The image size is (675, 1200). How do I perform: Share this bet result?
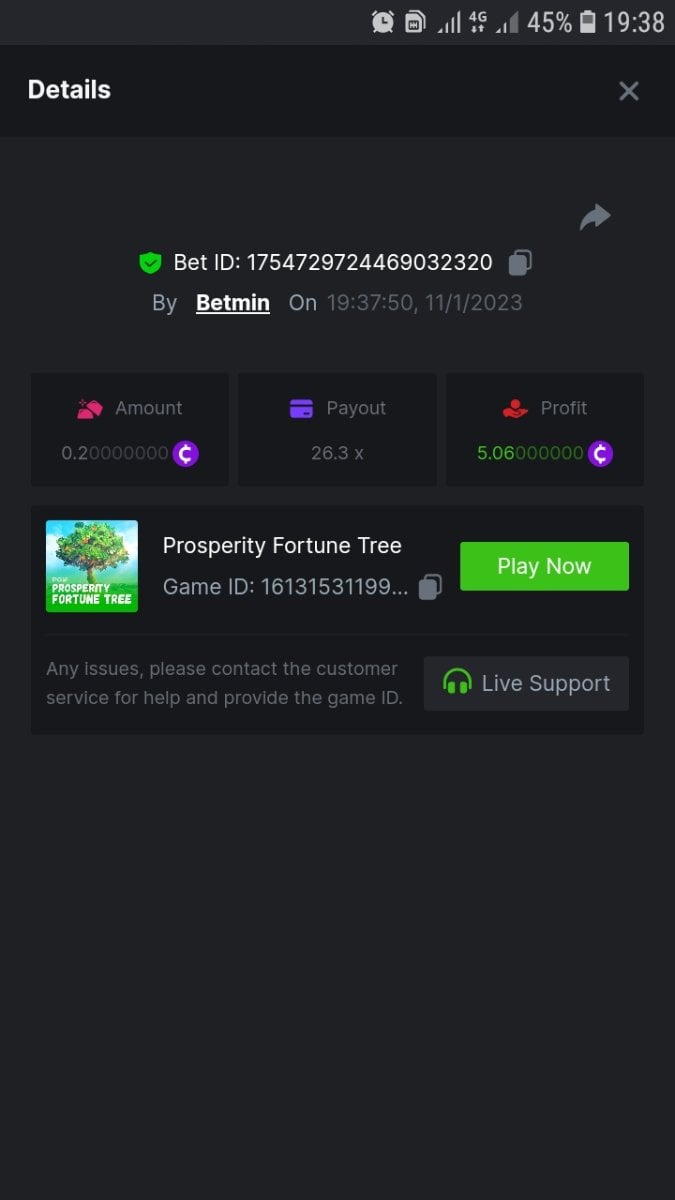click(x=595, y=217)
